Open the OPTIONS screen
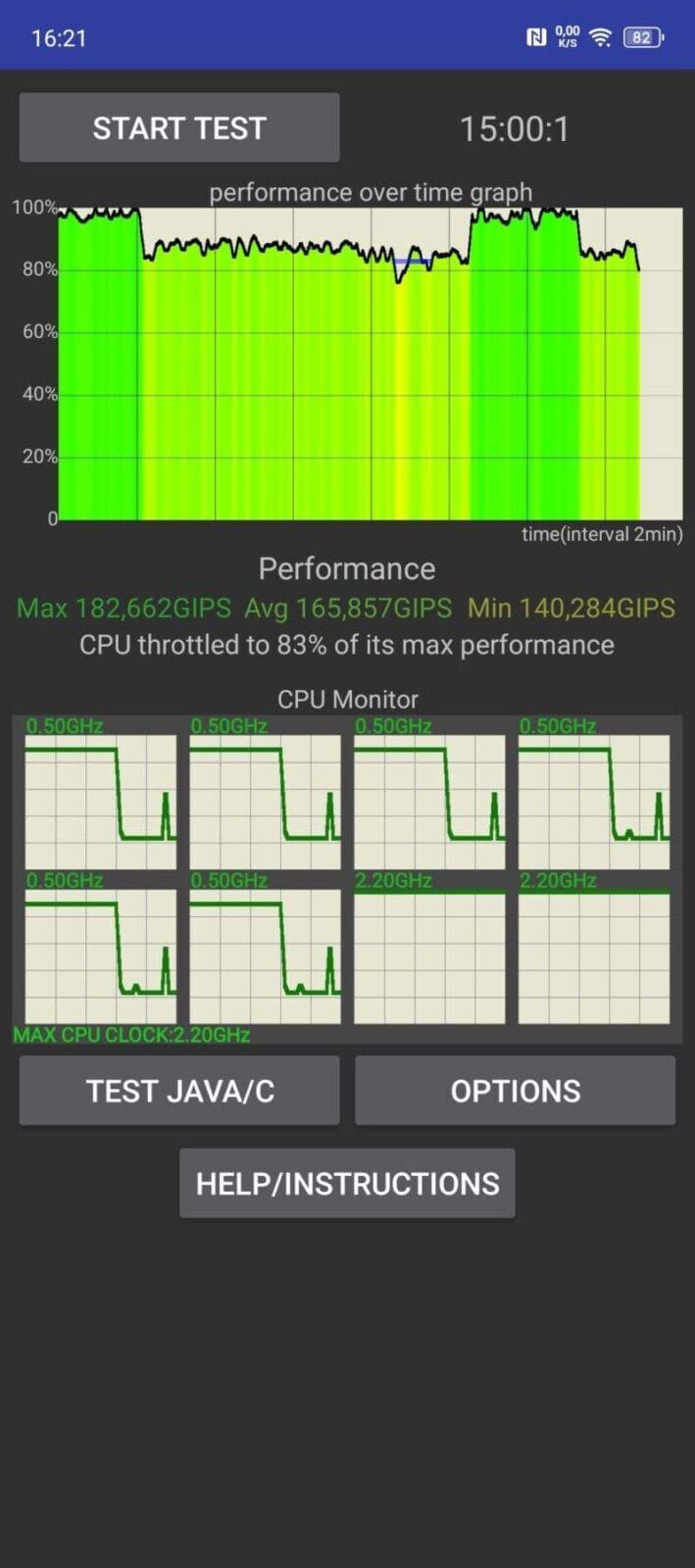The width and height of the screenshot is (695, 1568). tap(515, 1091)
